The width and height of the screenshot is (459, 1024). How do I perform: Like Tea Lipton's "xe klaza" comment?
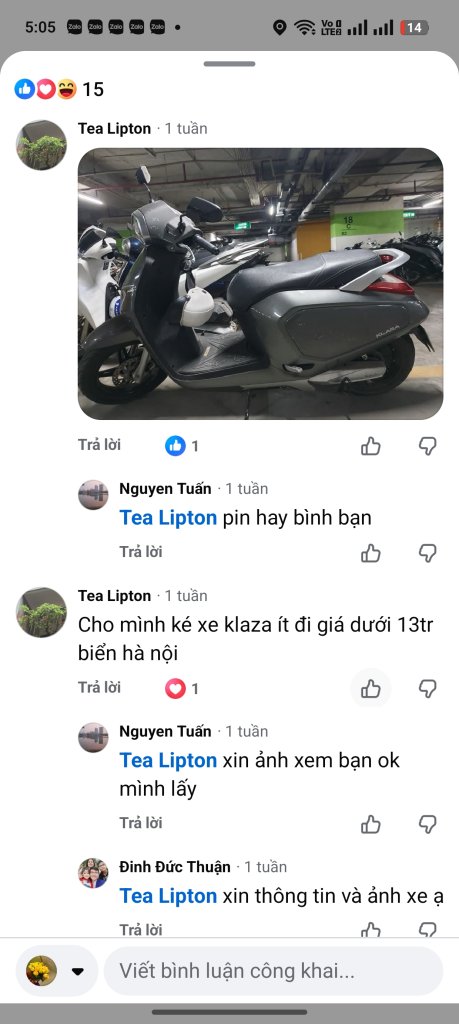tap(371, 688)
